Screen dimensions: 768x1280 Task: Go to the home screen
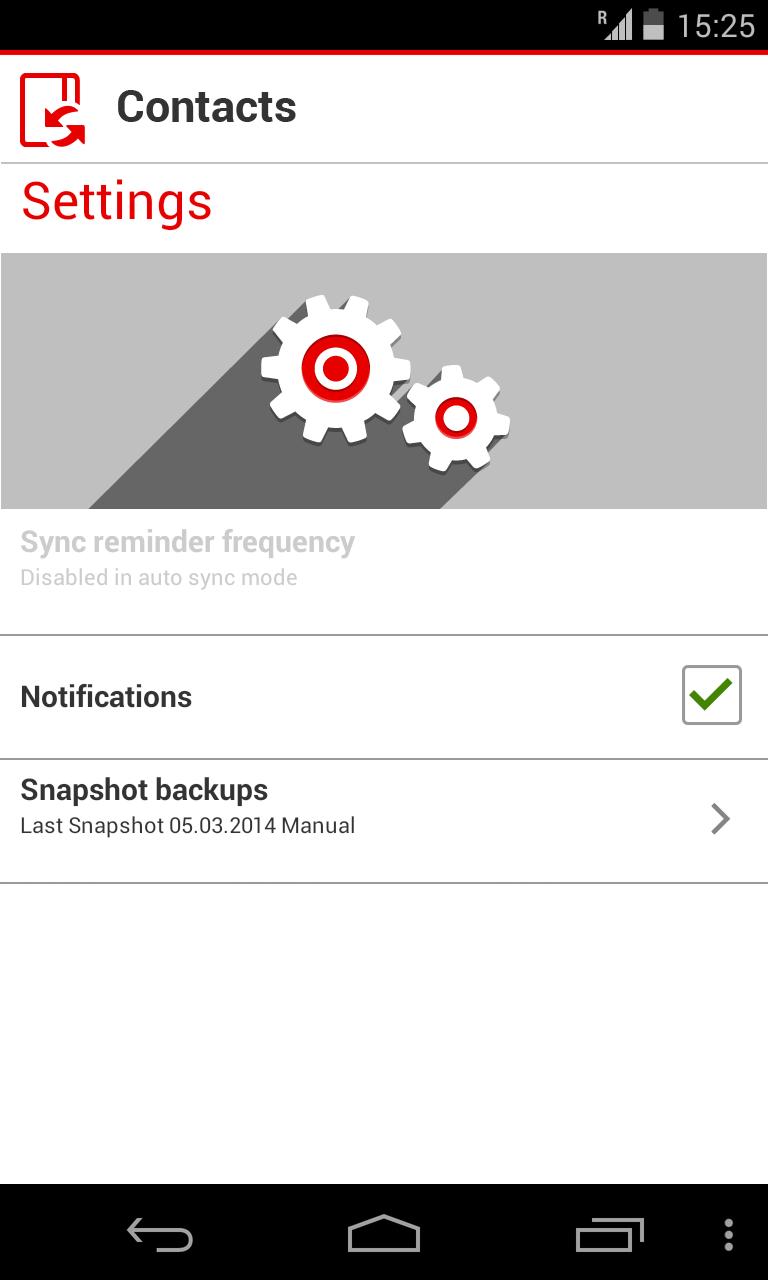click(x=384, y=1235)
